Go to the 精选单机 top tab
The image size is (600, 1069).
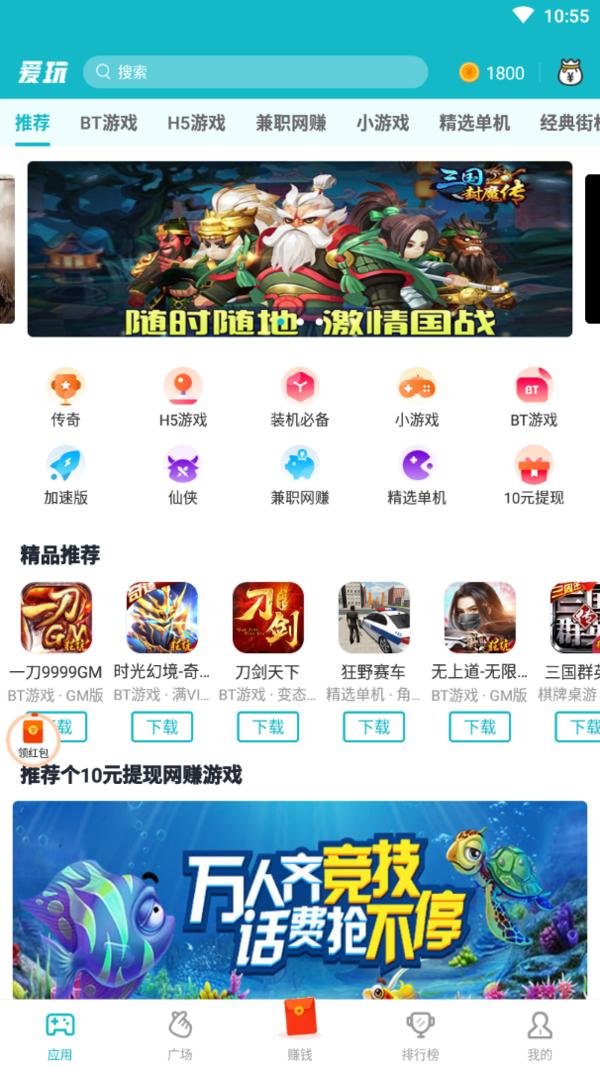474,123
